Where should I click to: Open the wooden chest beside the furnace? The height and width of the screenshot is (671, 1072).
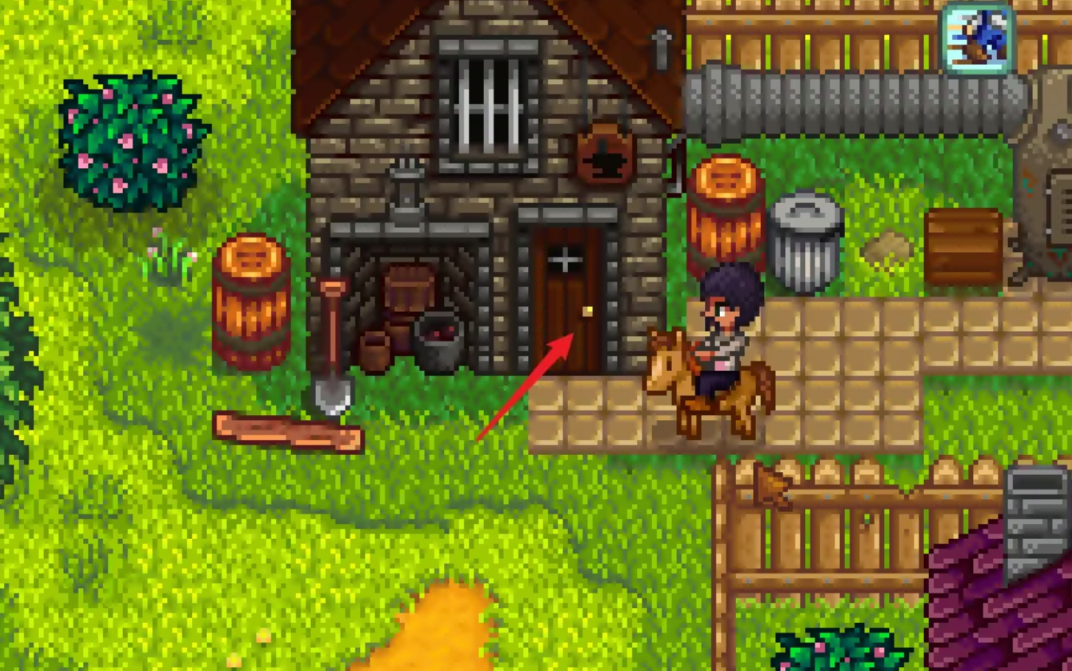pos(963,247)
